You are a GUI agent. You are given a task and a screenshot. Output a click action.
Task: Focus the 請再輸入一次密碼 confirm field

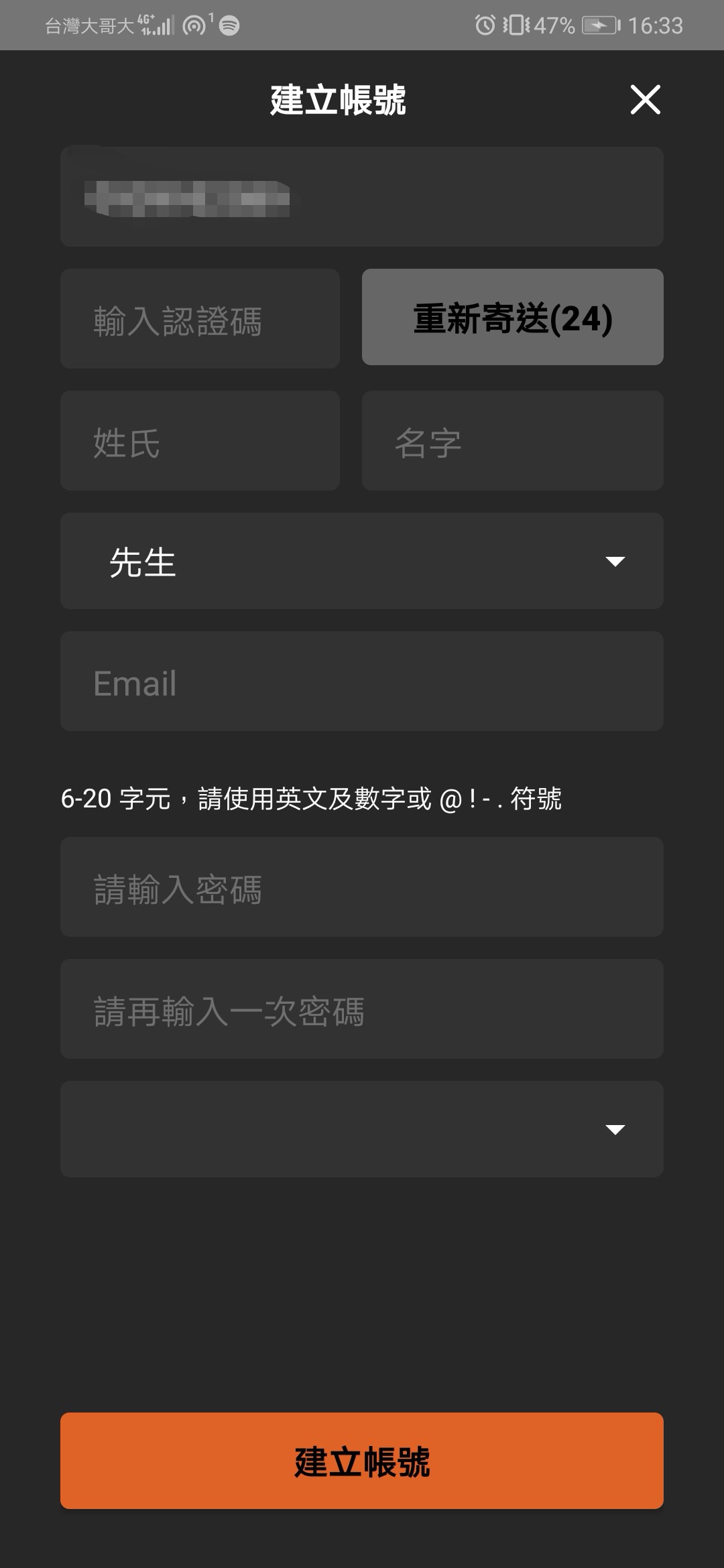coord(362,1009)
